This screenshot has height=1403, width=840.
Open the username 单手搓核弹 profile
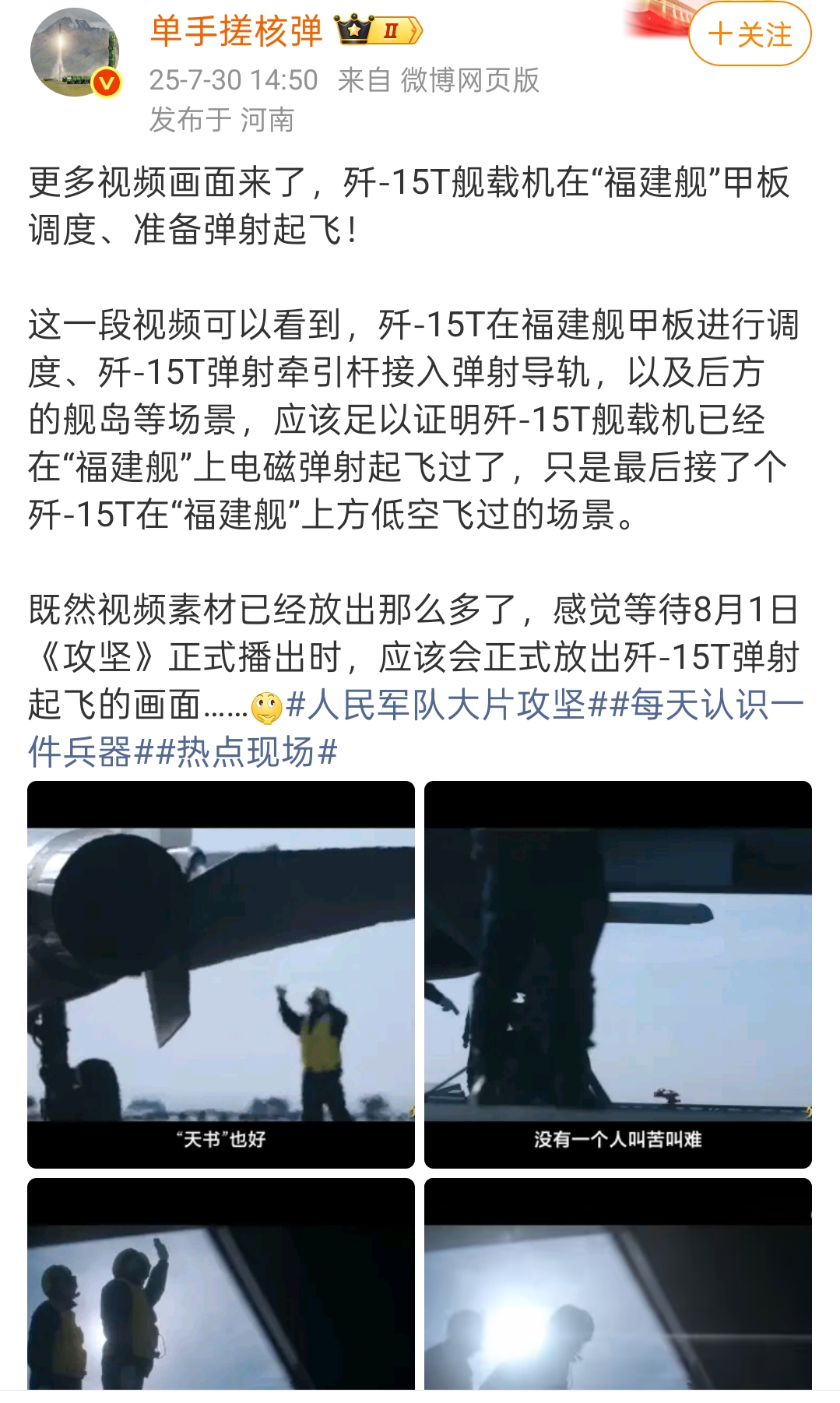[x=236, y=31]
